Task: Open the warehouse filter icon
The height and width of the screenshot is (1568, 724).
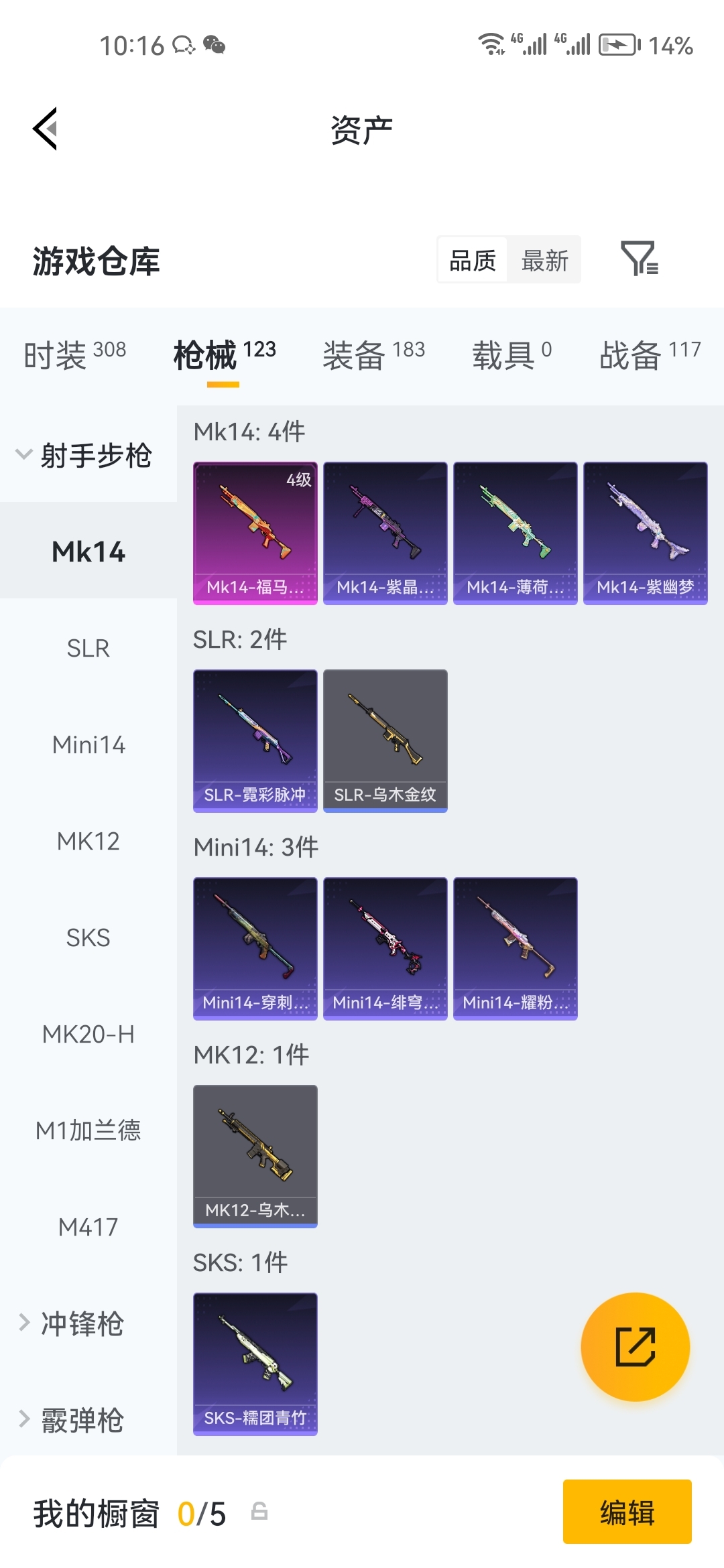Action: 639,259
